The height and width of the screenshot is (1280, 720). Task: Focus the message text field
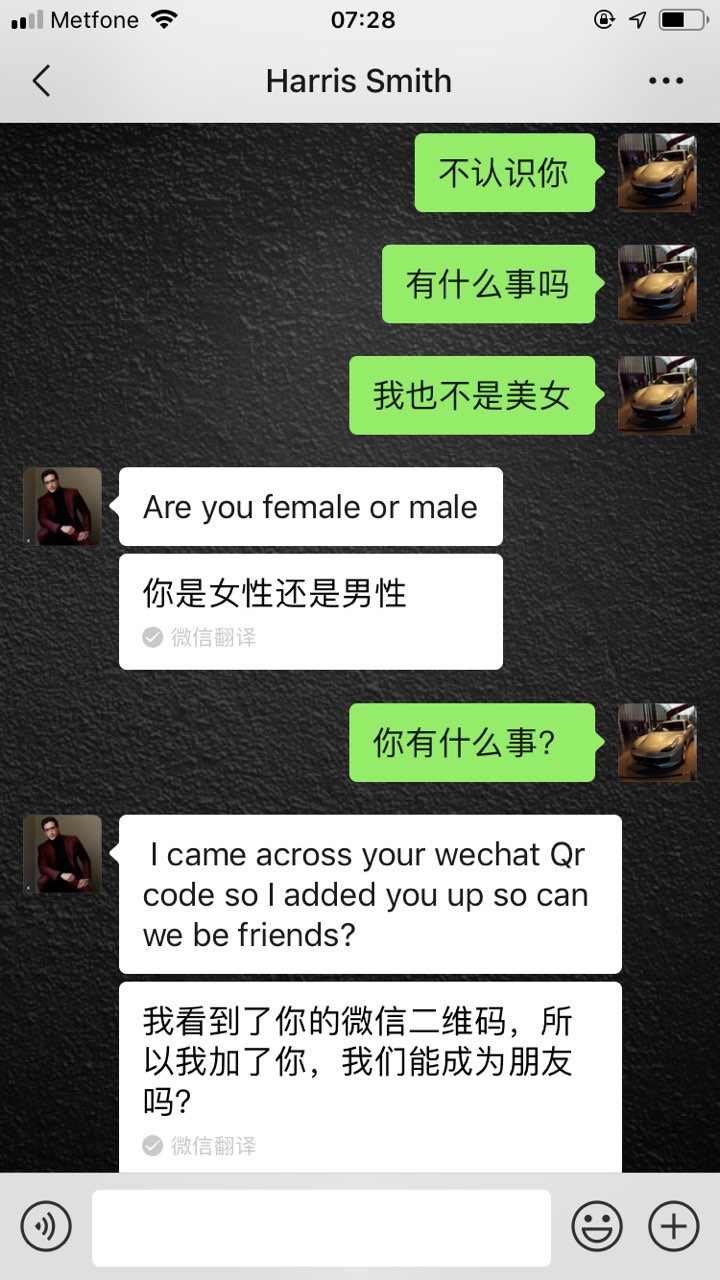[x=321, y=1227]
